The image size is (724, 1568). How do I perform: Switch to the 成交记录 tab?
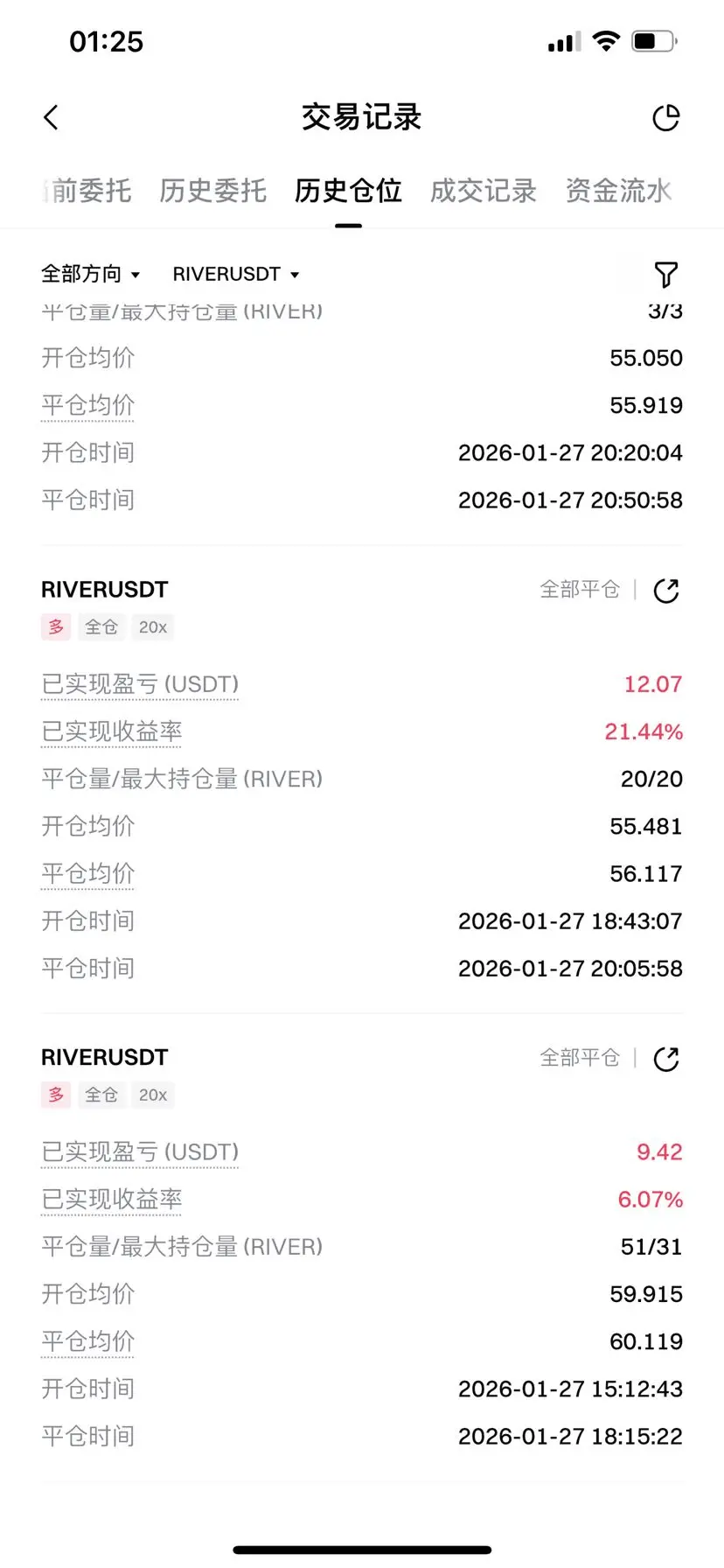(x=484, y=191)
